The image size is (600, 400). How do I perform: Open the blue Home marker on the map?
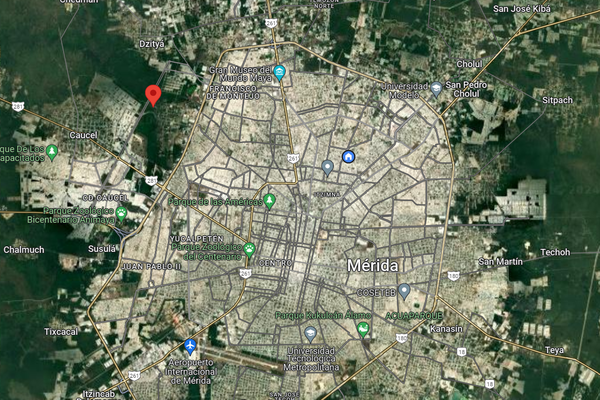pyautogui.click(x=348, y=156)
